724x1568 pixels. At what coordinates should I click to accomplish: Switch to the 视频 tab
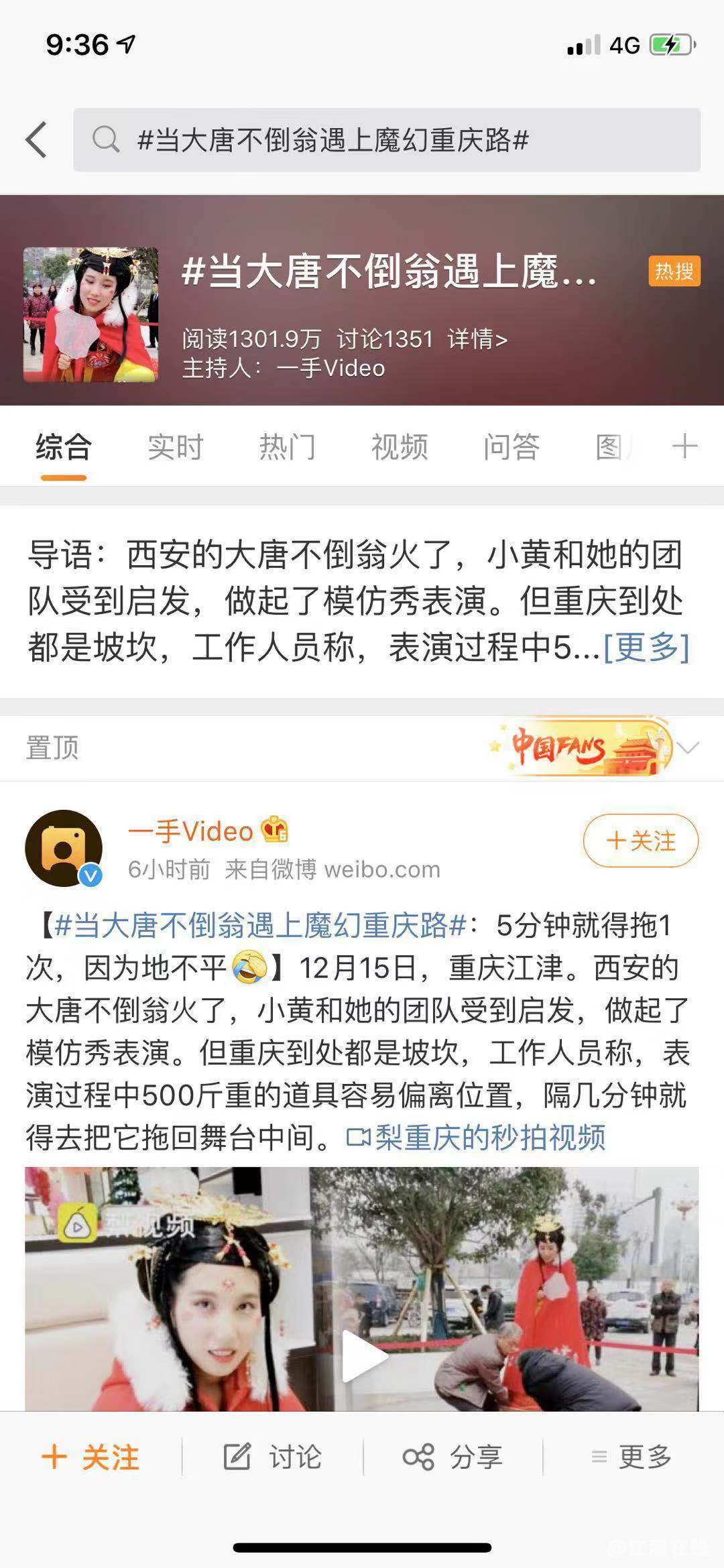400,447
